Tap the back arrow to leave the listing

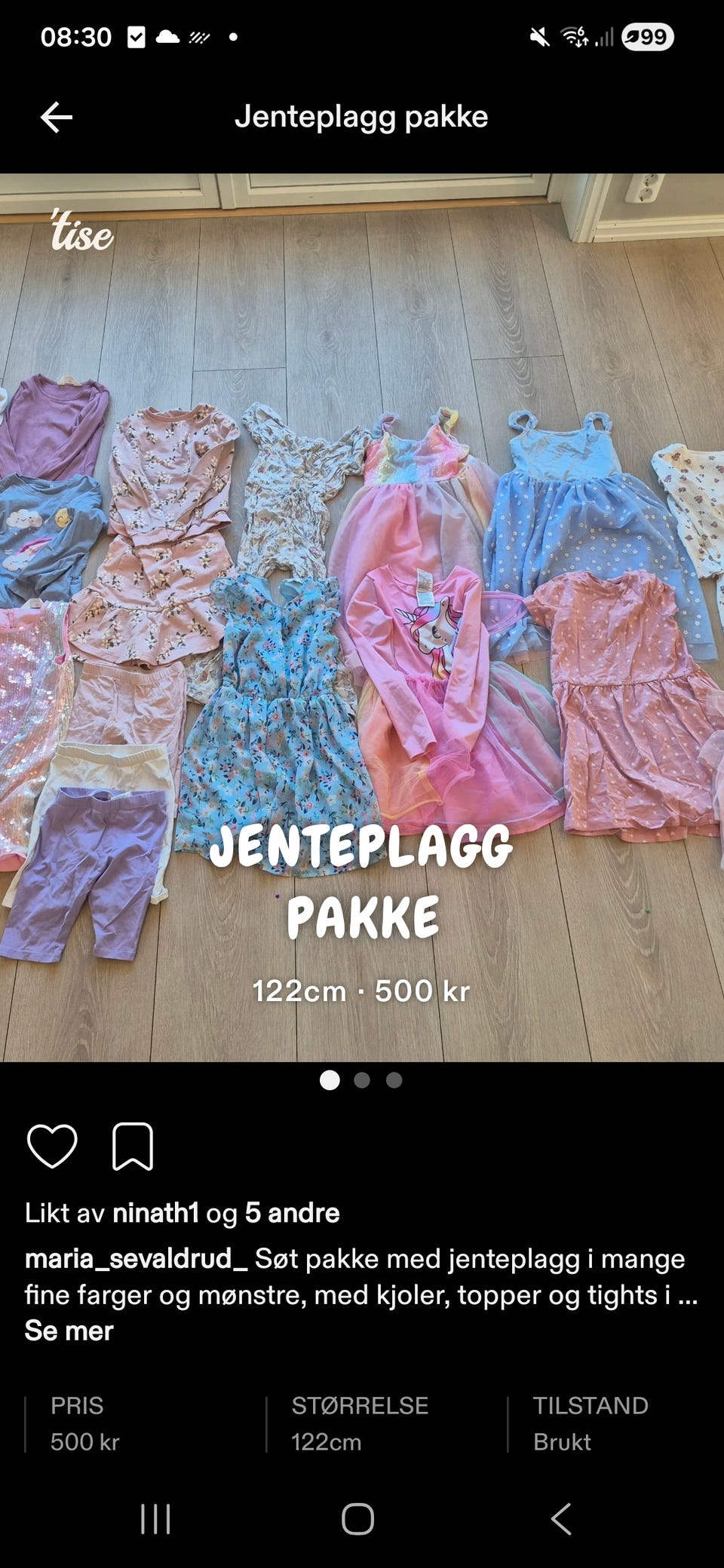click(x=54, y=118)
